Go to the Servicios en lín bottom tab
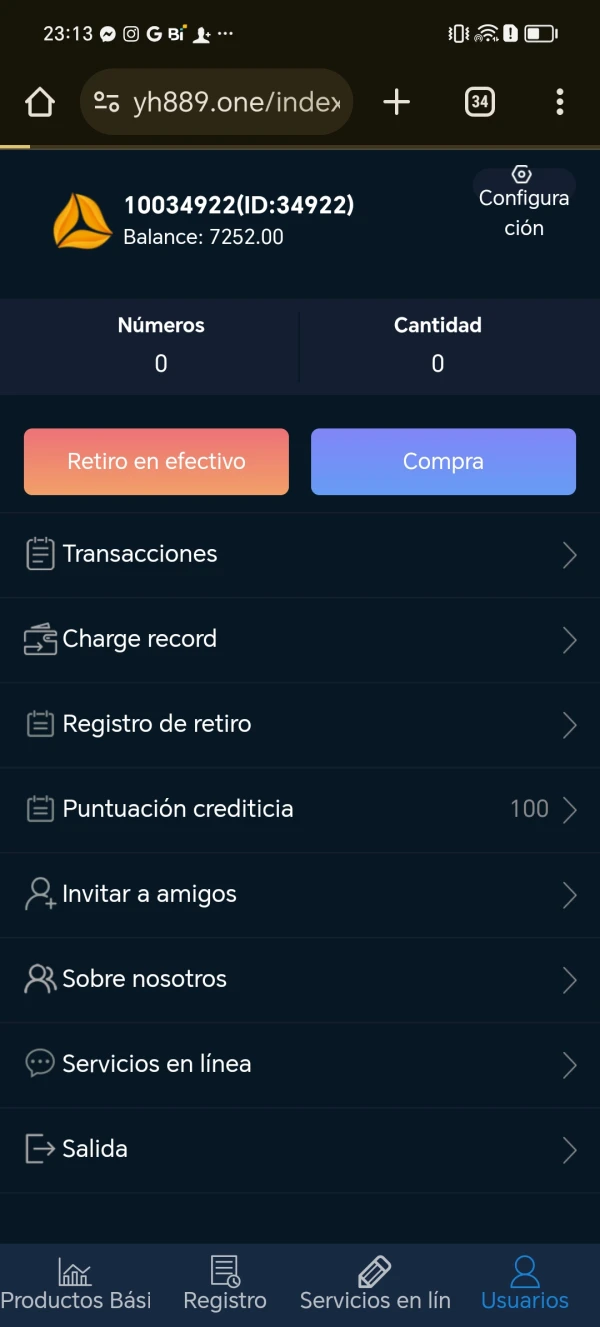The height and width of the screenshot is (1327, 600). 375,1285
